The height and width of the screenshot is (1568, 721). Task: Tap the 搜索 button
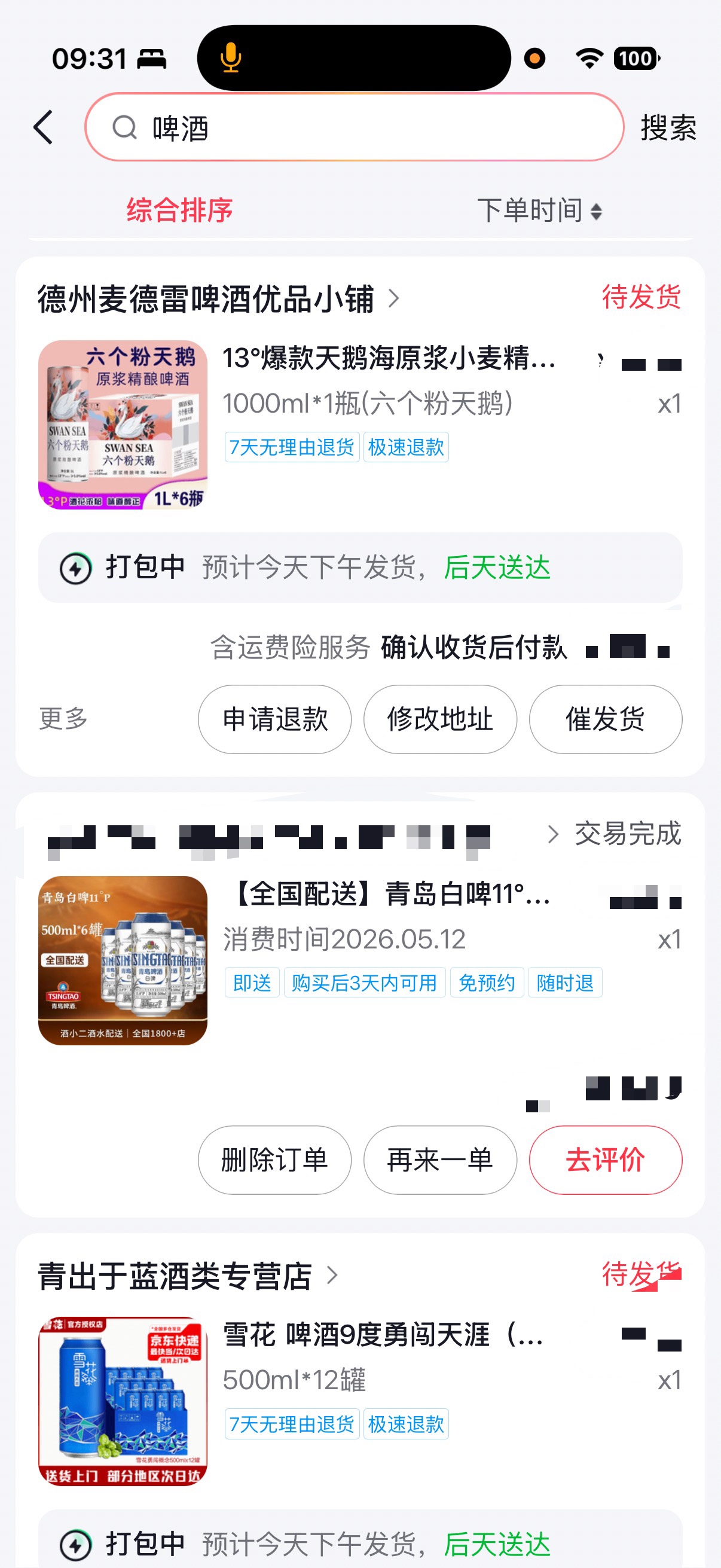coord(668,128)
